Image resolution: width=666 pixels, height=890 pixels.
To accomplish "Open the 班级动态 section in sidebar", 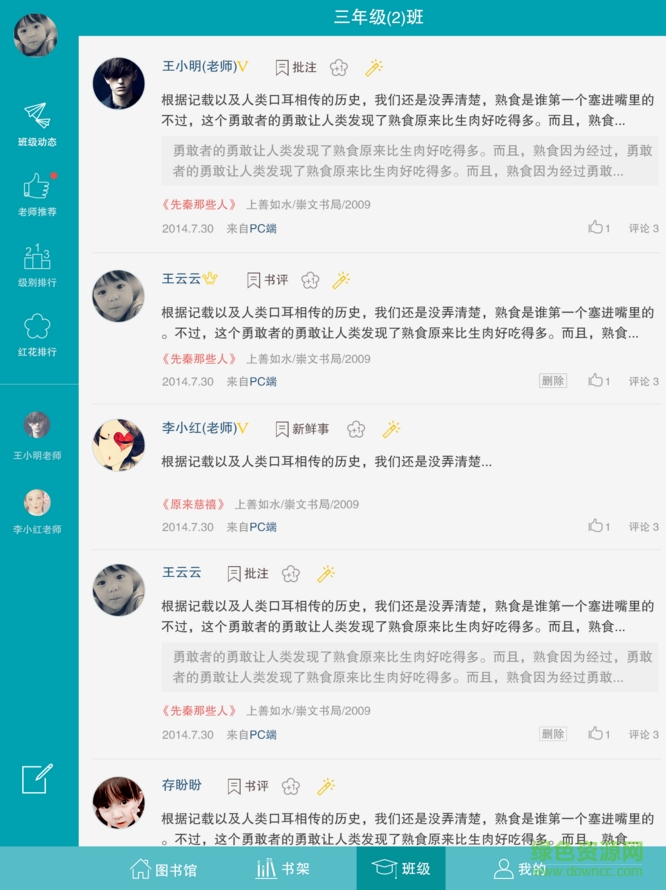I will click(37, 124).
